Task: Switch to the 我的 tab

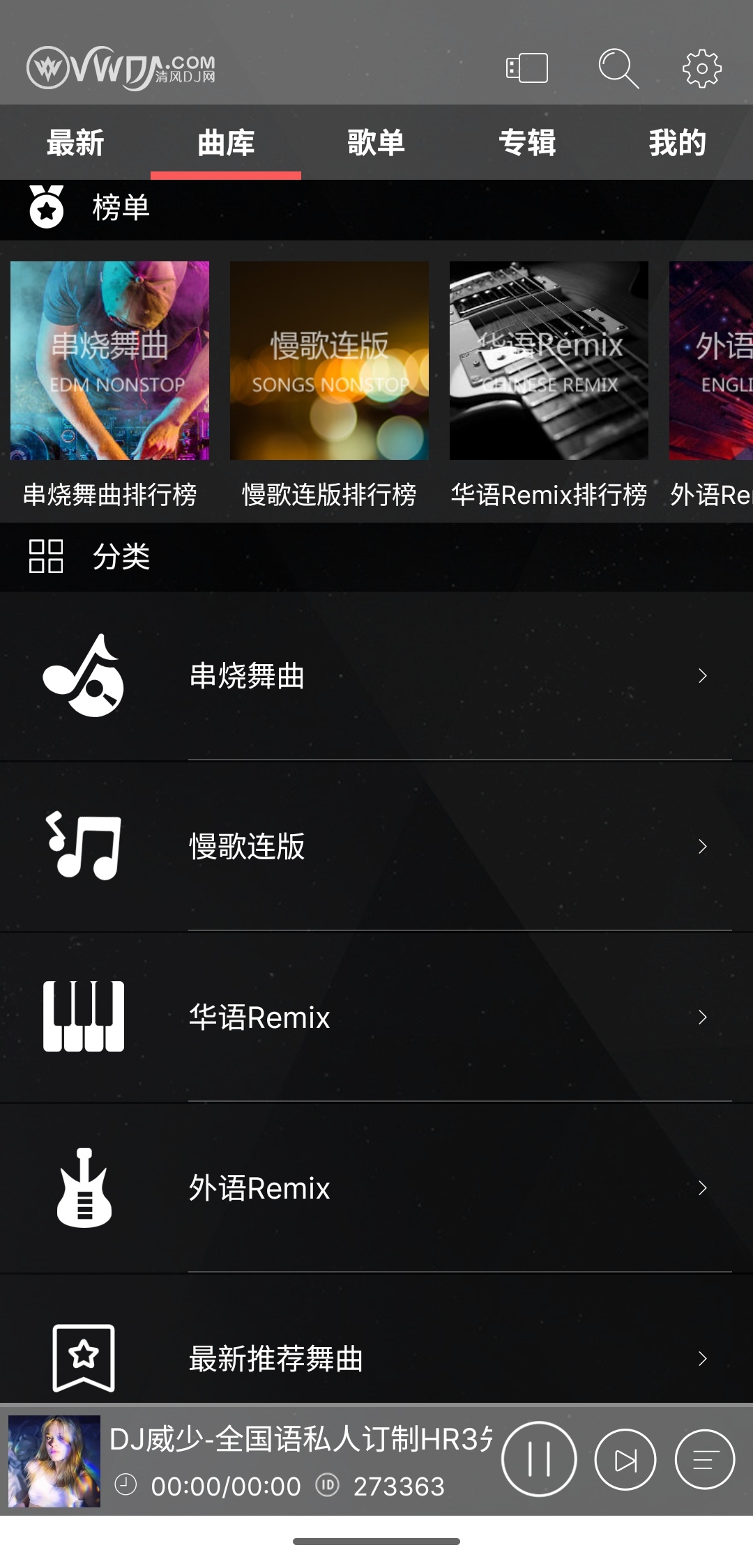Action: 678,143
